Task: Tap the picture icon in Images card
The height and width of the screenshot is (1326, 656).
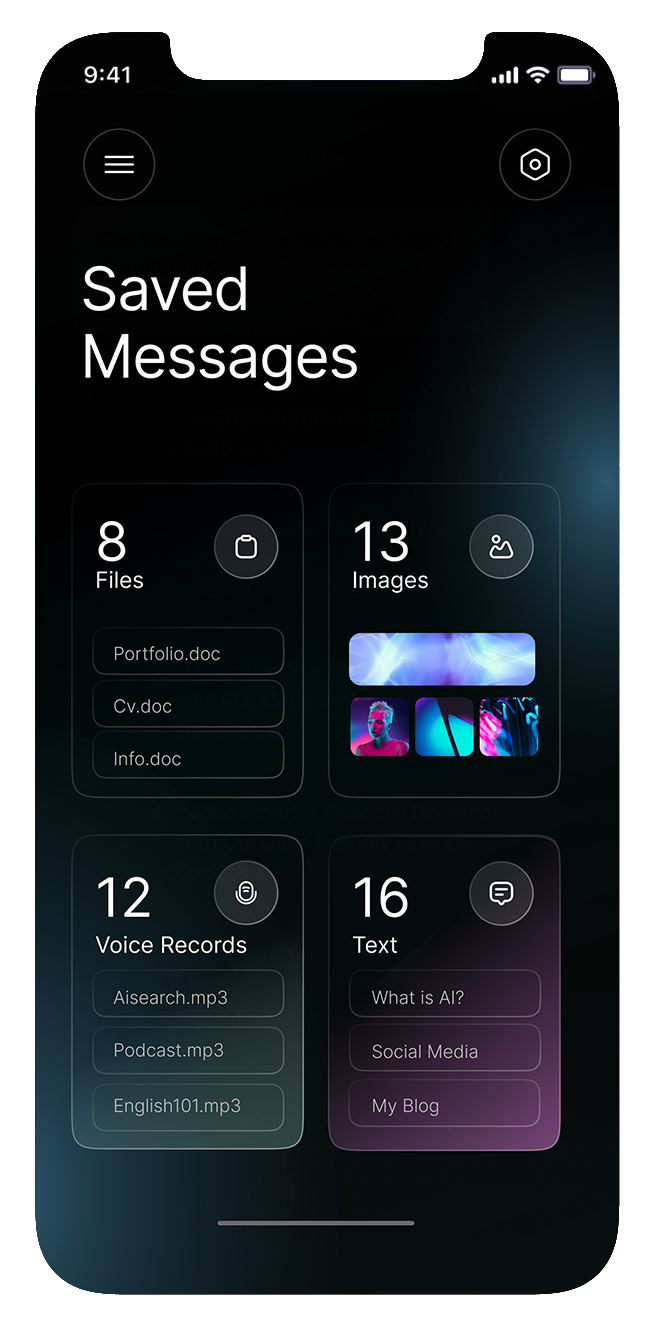Action: tap(501, 547)
